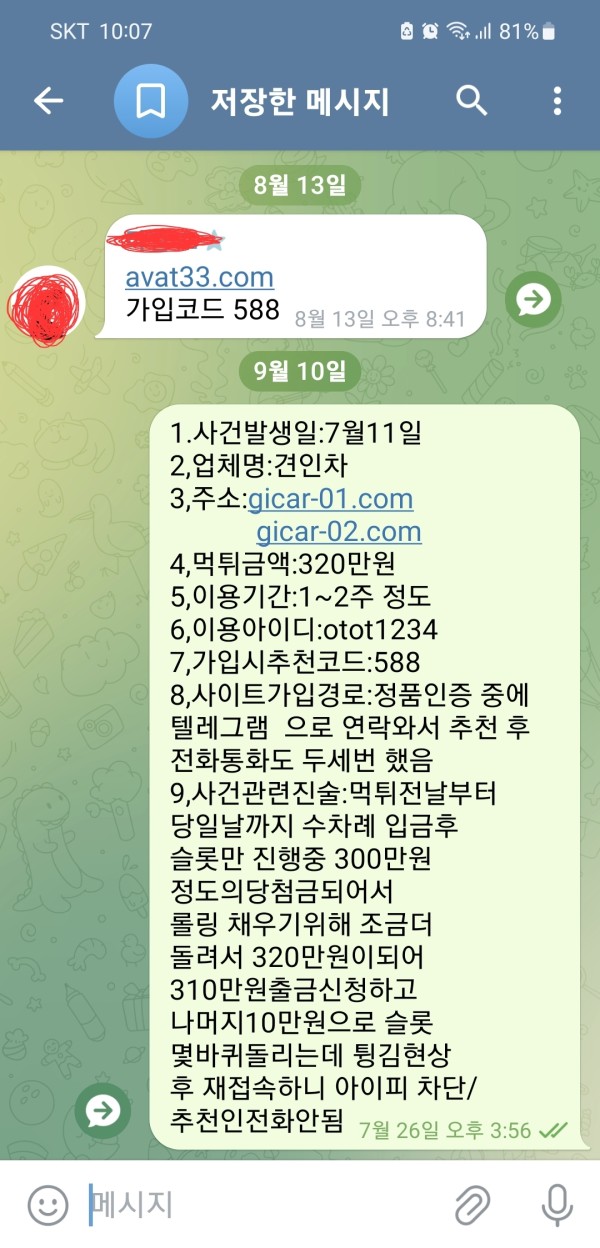Open the gicar-02.com link

click(x=338, y=531)
